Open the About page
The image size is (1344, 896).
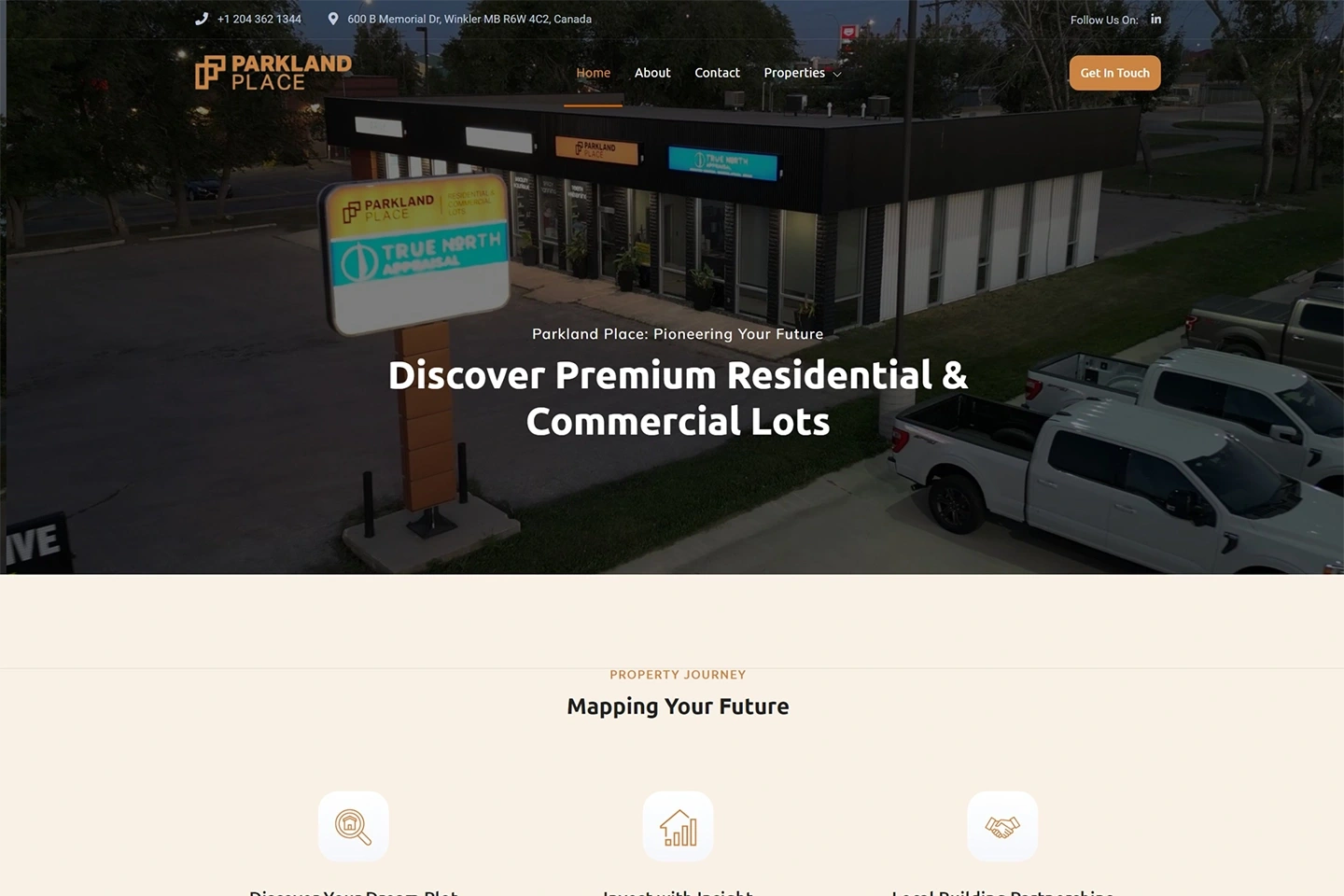(x=652, y=73)
